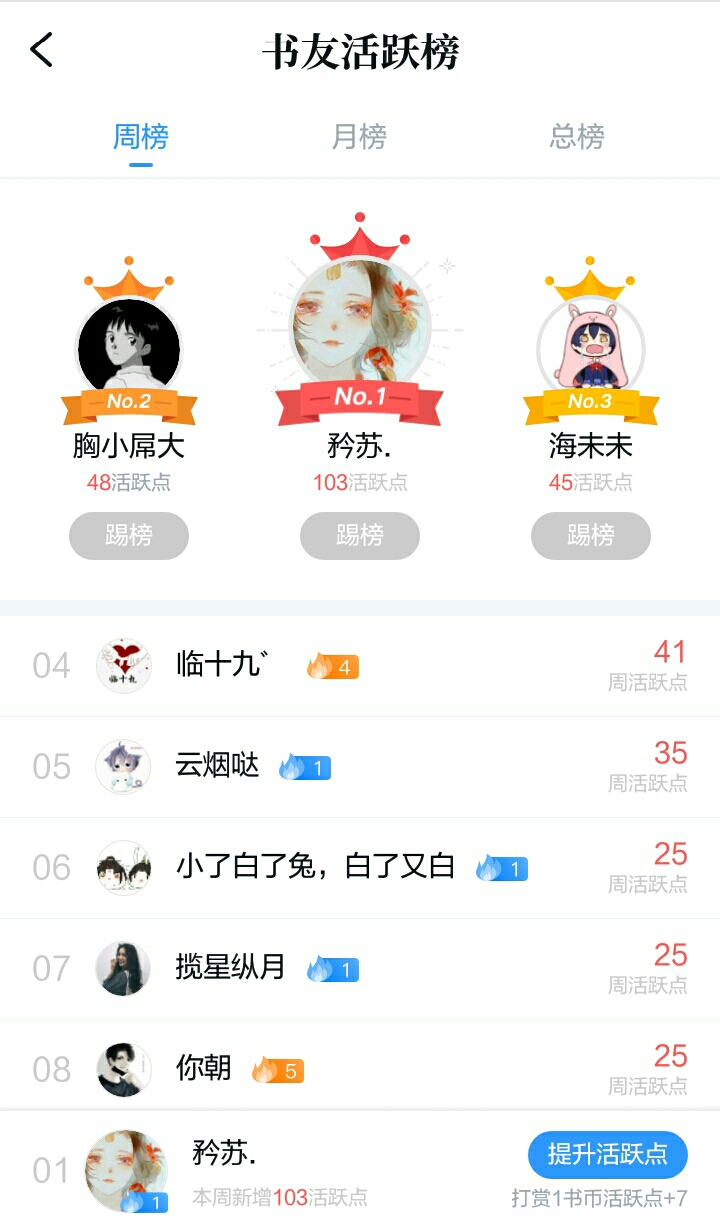Select the 周榜 tab
The width and height of the screenshot is (720, 1231).
tap(140, 136)
